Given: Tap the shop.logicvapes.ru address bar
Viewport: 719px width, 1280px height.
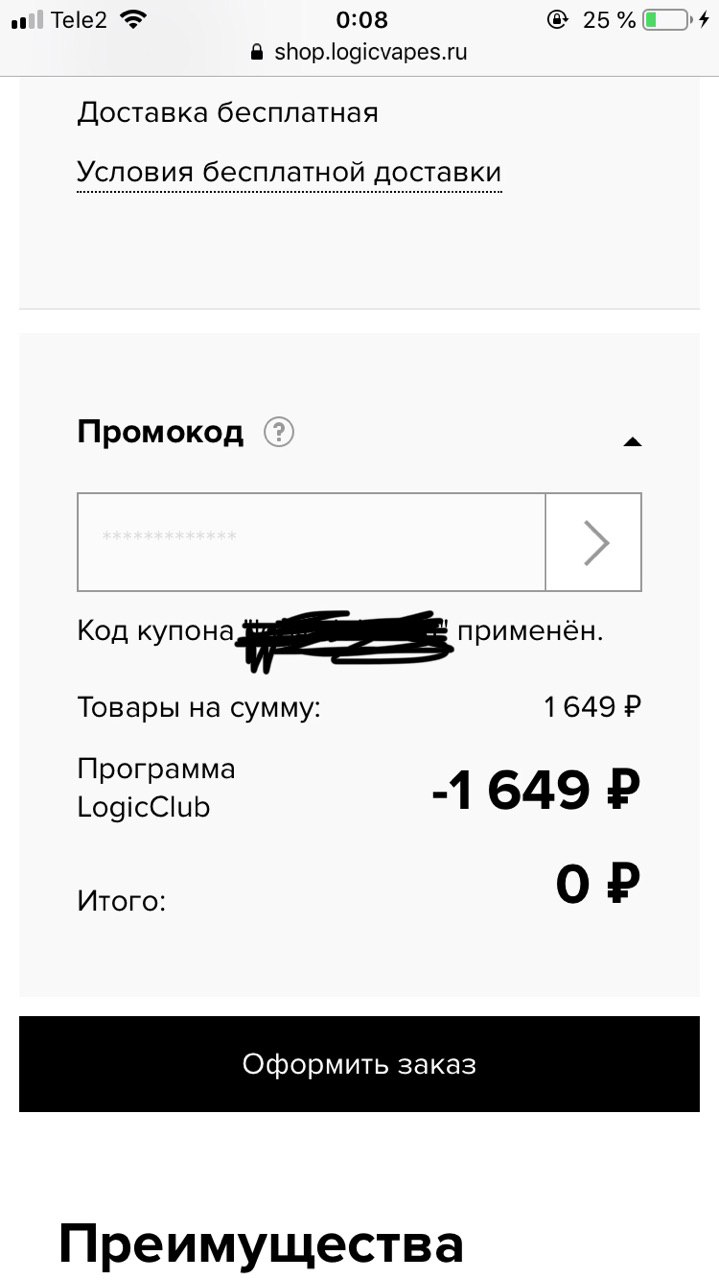Looking at the screenshot, I should click(359, 52).
